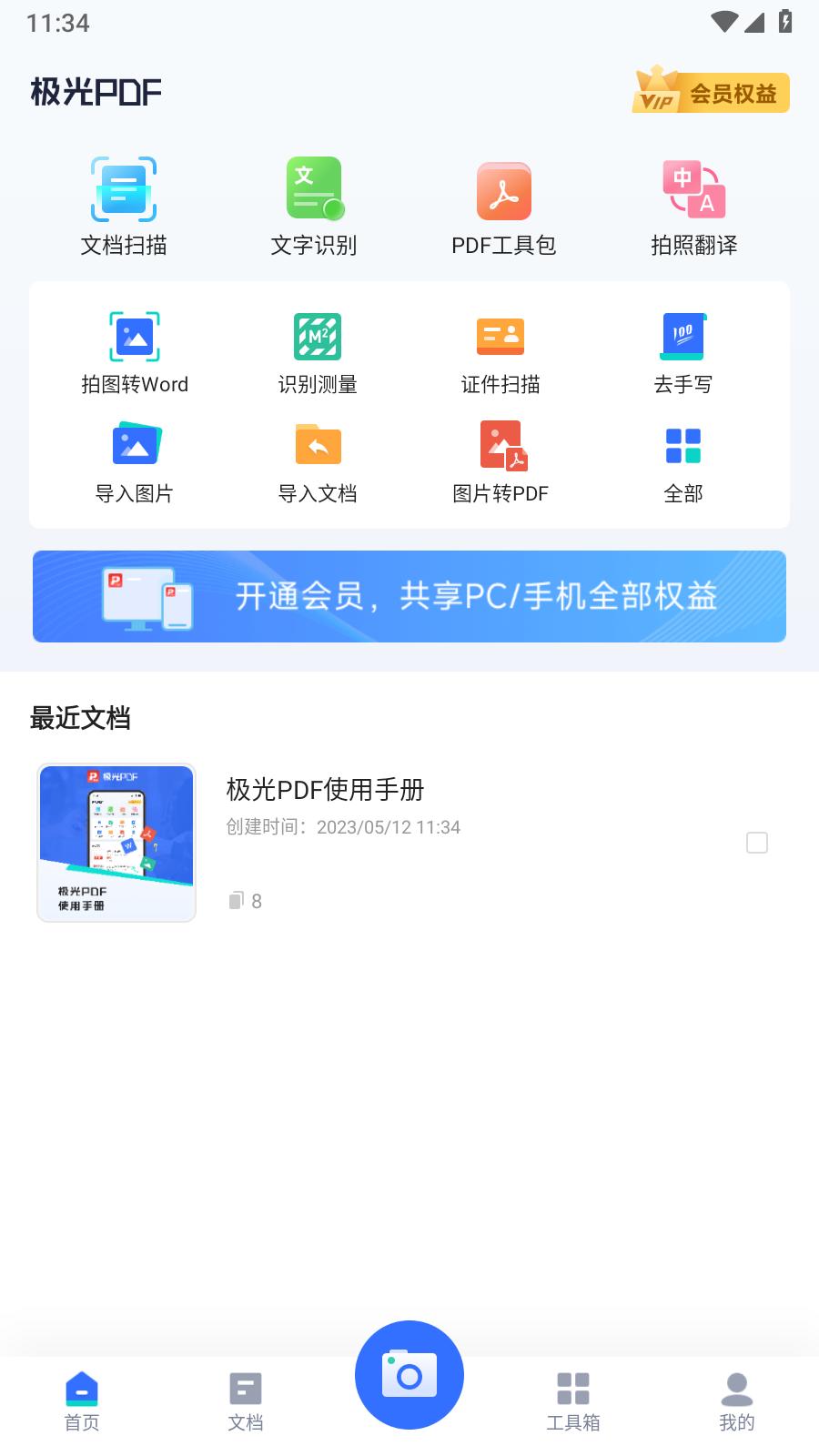Viewport: 819px width, 1456px height.
Task: Switch to the 我的 profile tab
Action: tap(736, 1401)
